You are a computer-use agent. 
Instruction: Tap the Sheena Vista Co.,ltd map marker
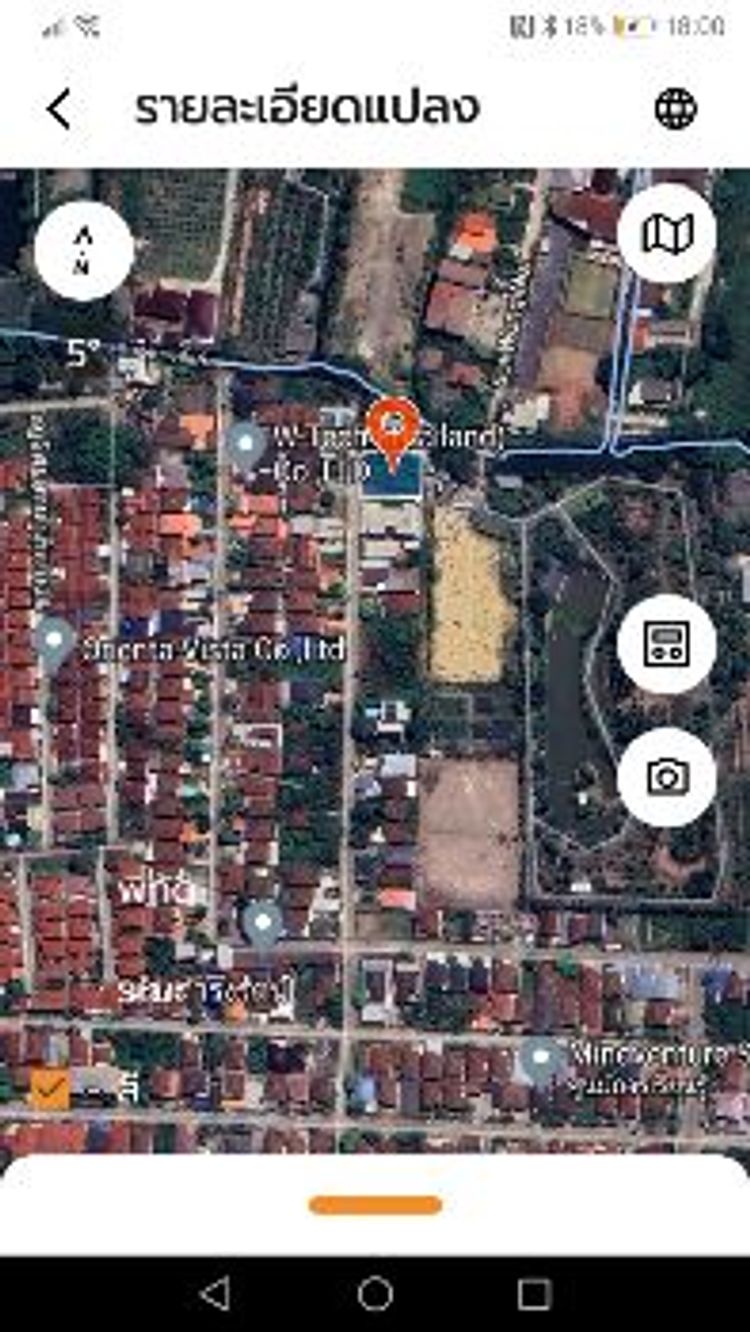[x=53, y=642]
